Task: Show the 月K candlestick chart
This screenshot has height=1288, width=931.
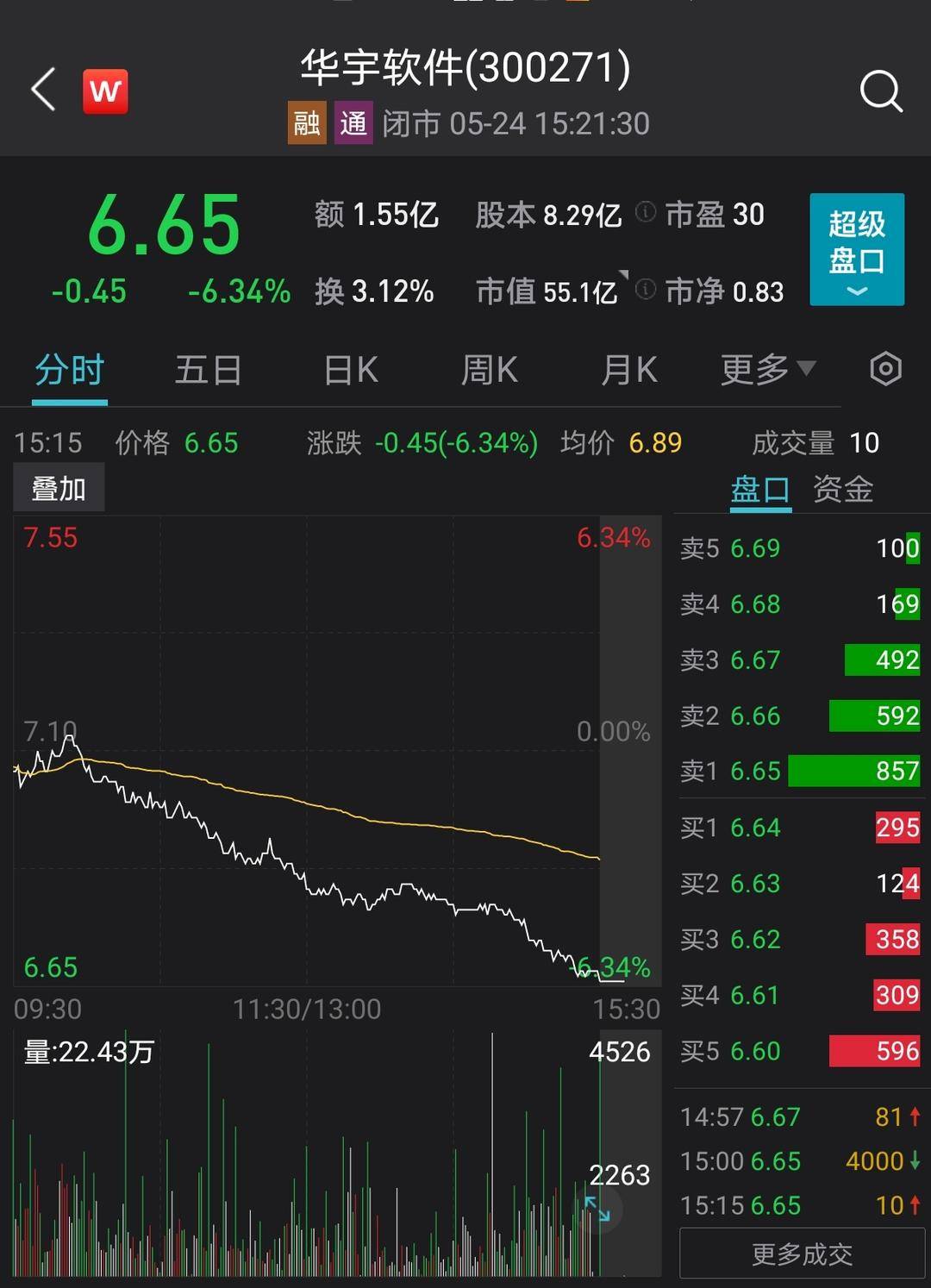Action: point(628,371)
